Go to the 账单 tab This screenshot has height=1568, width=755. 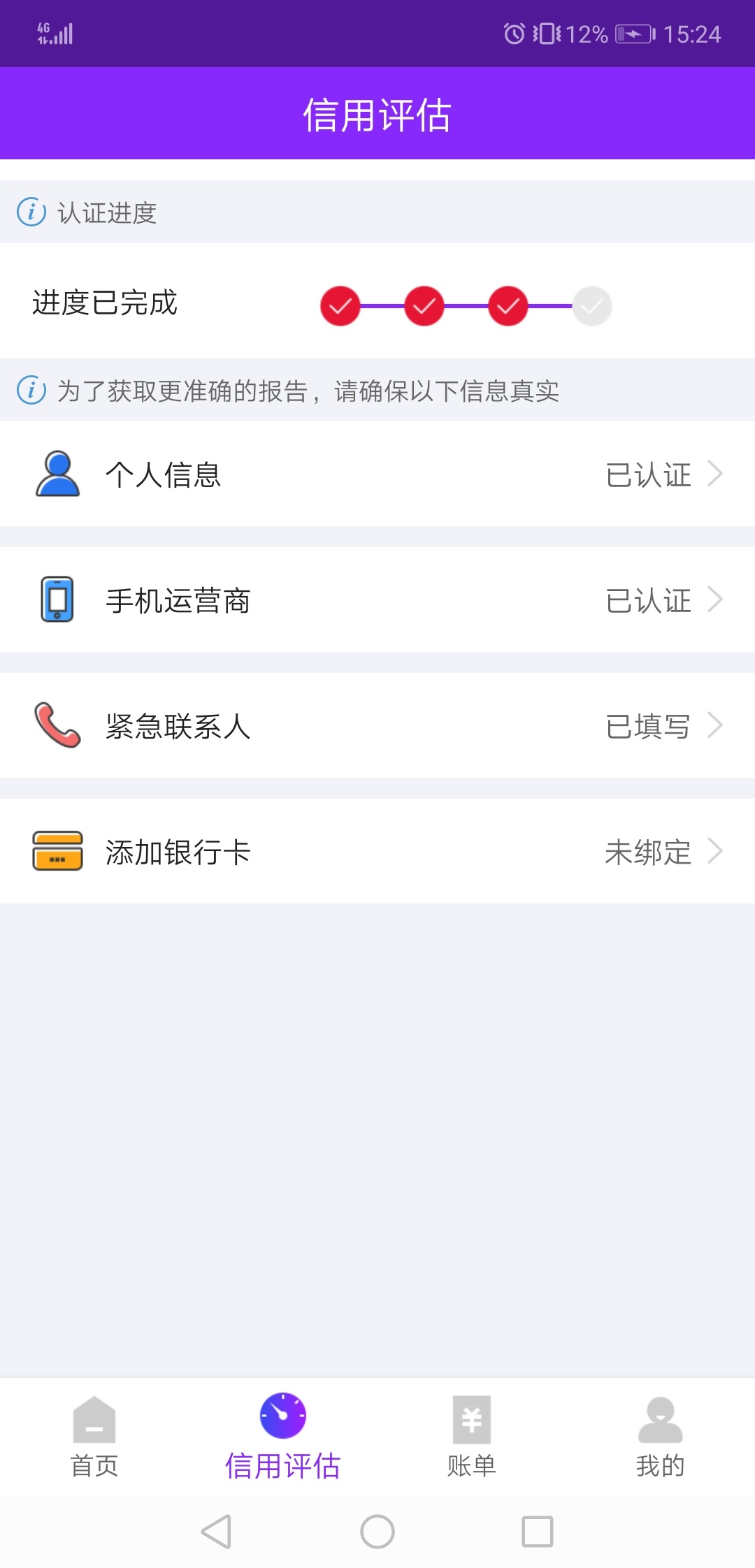click(x=472, y=1437)
